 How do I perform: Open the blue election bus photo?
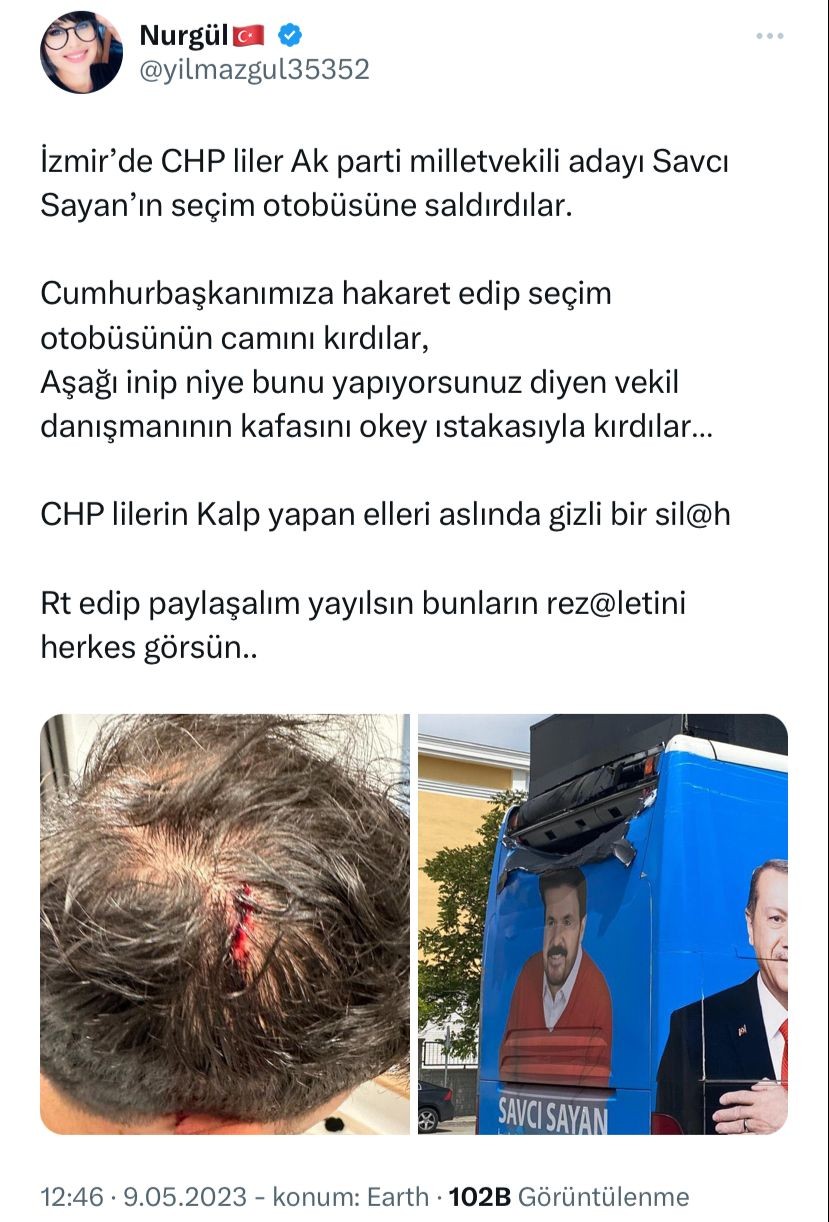(x=603, y=924)
